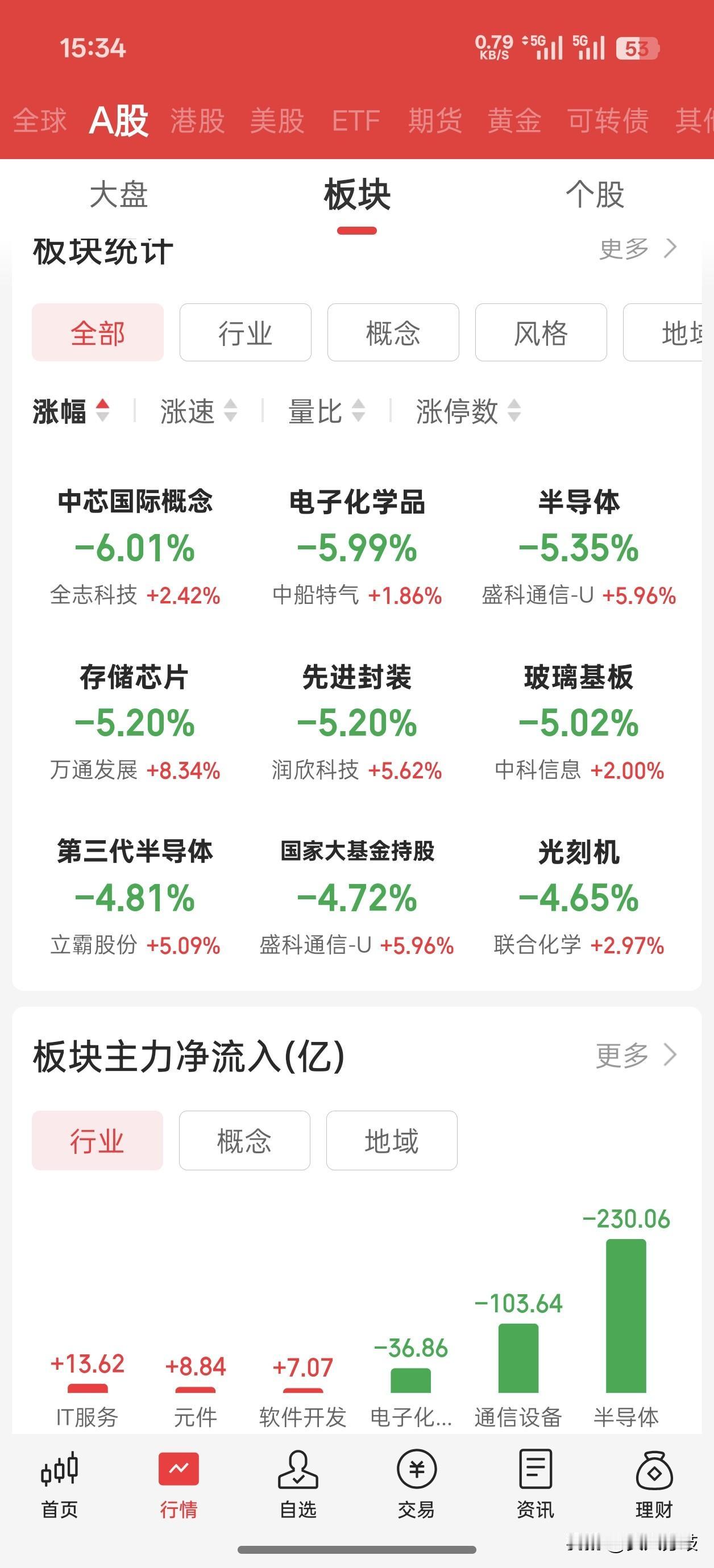Switch to the 大盘 sub-tab
The image size is (714, 1568).
pos(119,195)
